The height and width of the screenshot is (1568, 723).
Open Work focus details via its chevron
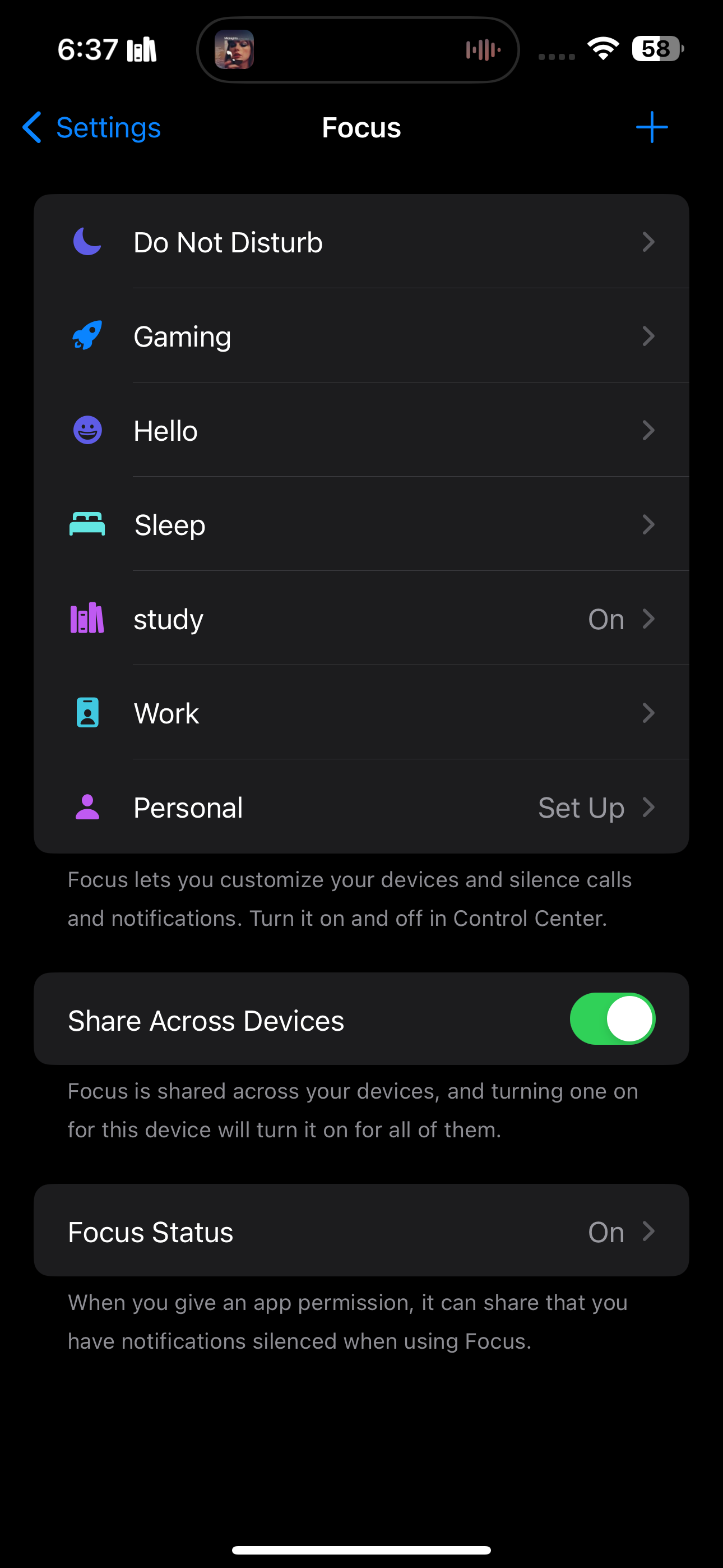[649, 713]
